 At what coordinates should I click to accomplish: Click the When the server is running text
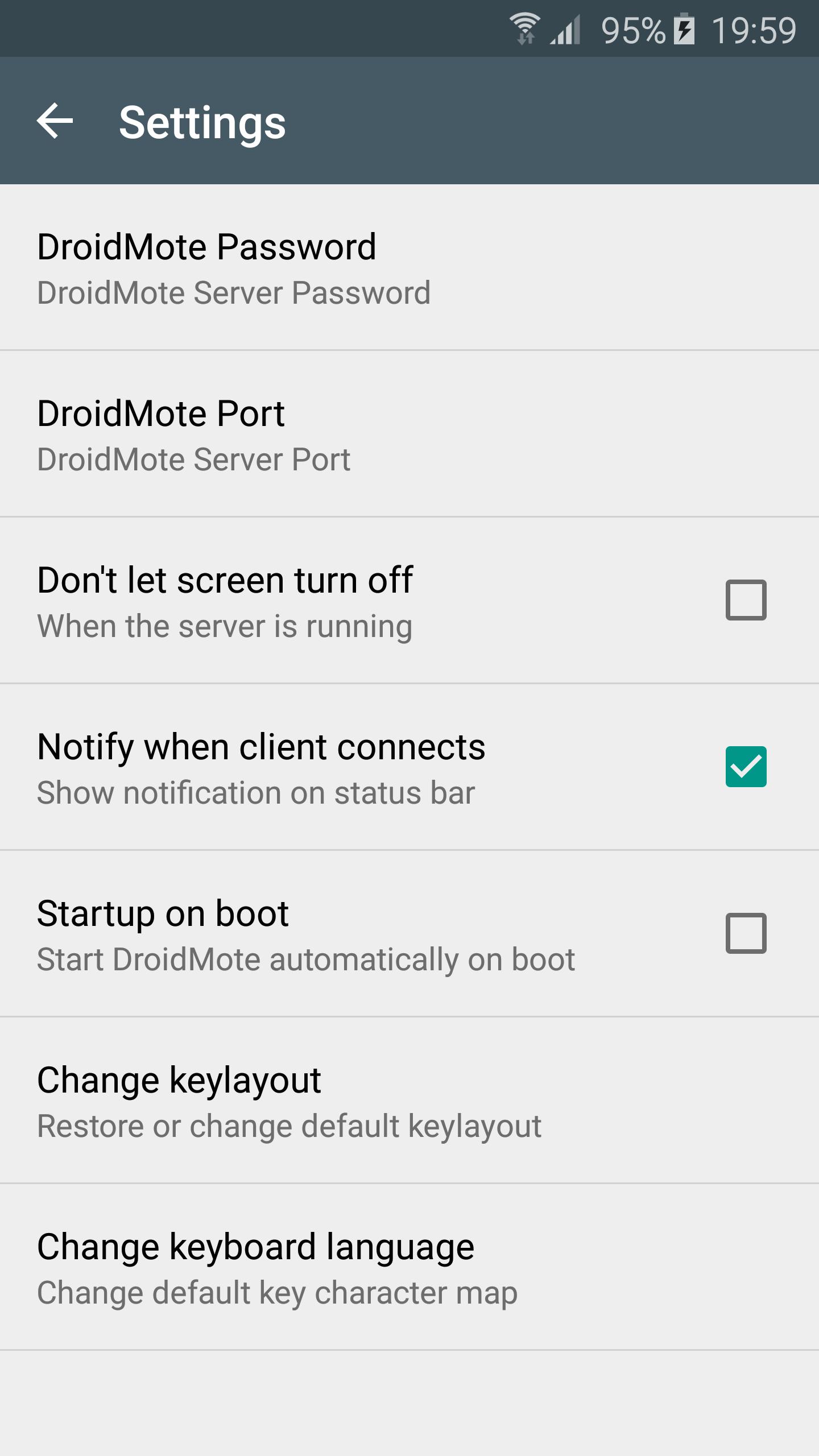tap(225, 625)
